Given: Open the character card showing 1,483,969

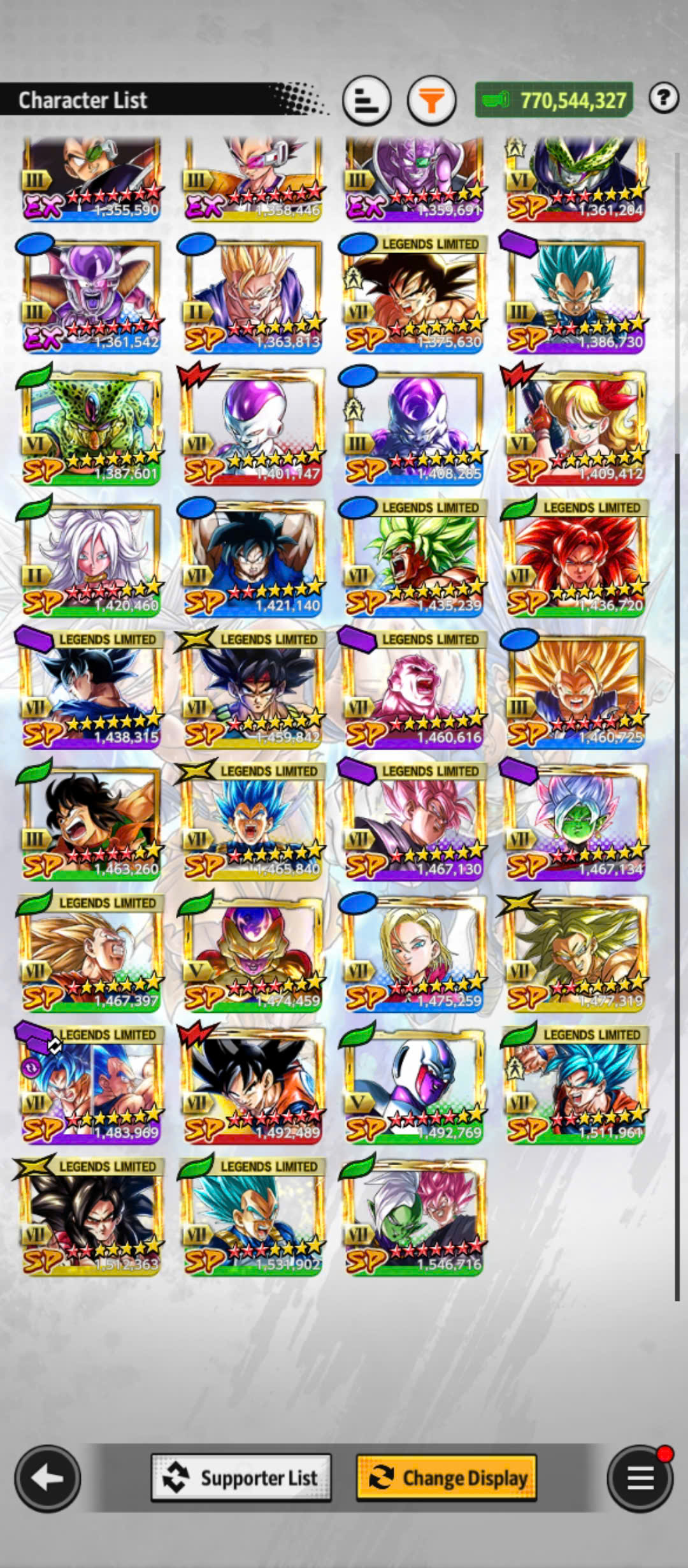Looking at the screenshot, I should pos(91,1084).
